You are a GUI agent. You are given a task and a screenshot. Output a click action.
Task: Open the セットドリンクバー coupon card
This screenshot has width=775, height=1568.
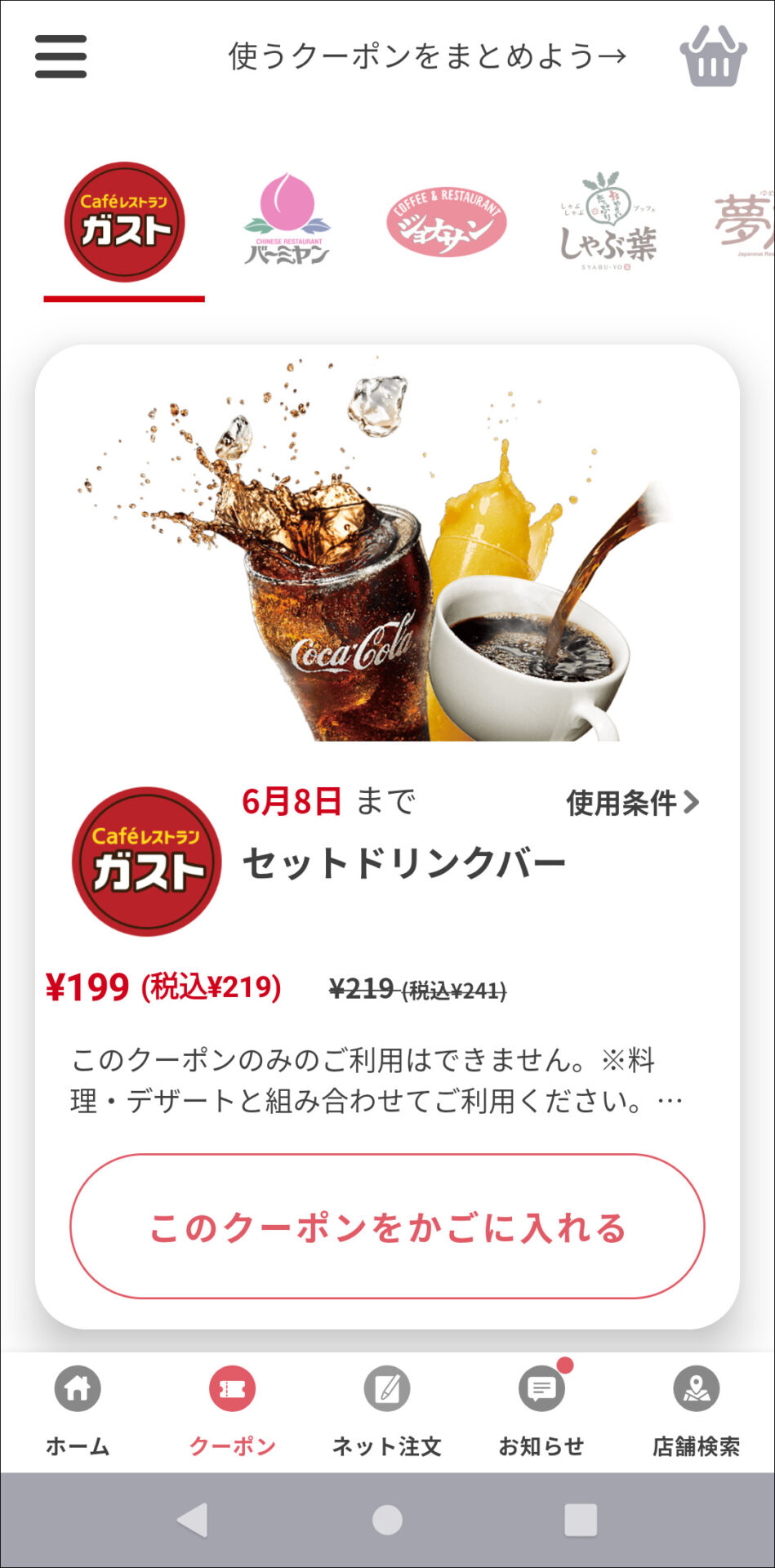tap(387, 836)
